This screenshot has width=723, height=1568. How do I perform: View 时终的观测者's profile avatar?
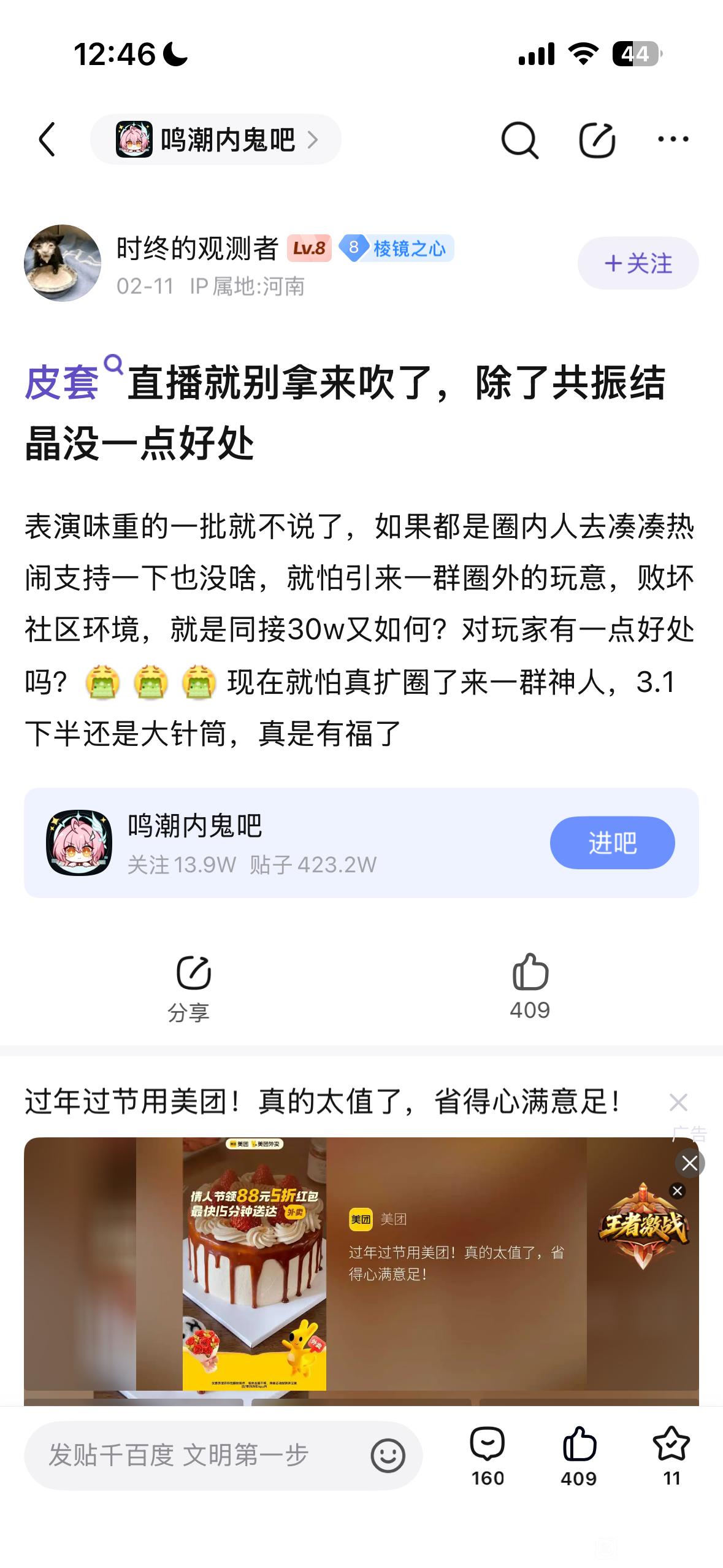point(63,263)
